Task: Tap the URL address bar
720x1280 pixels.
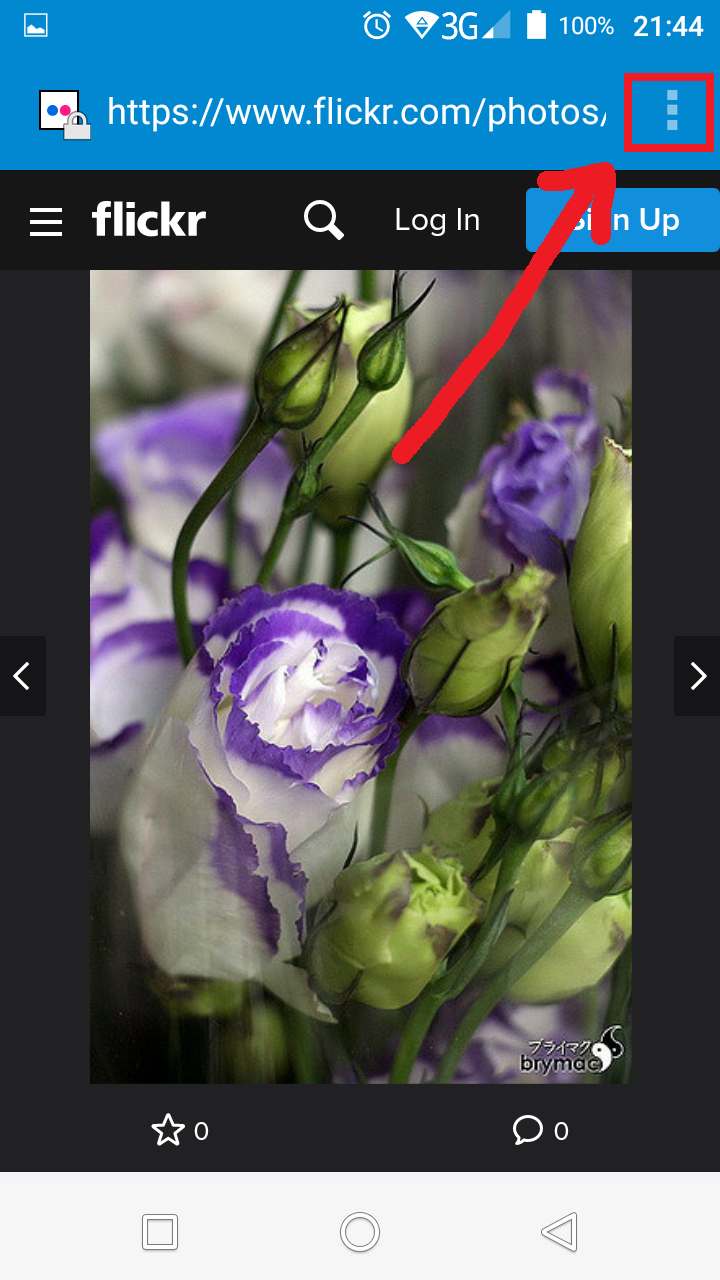Action: coord(355,112)
